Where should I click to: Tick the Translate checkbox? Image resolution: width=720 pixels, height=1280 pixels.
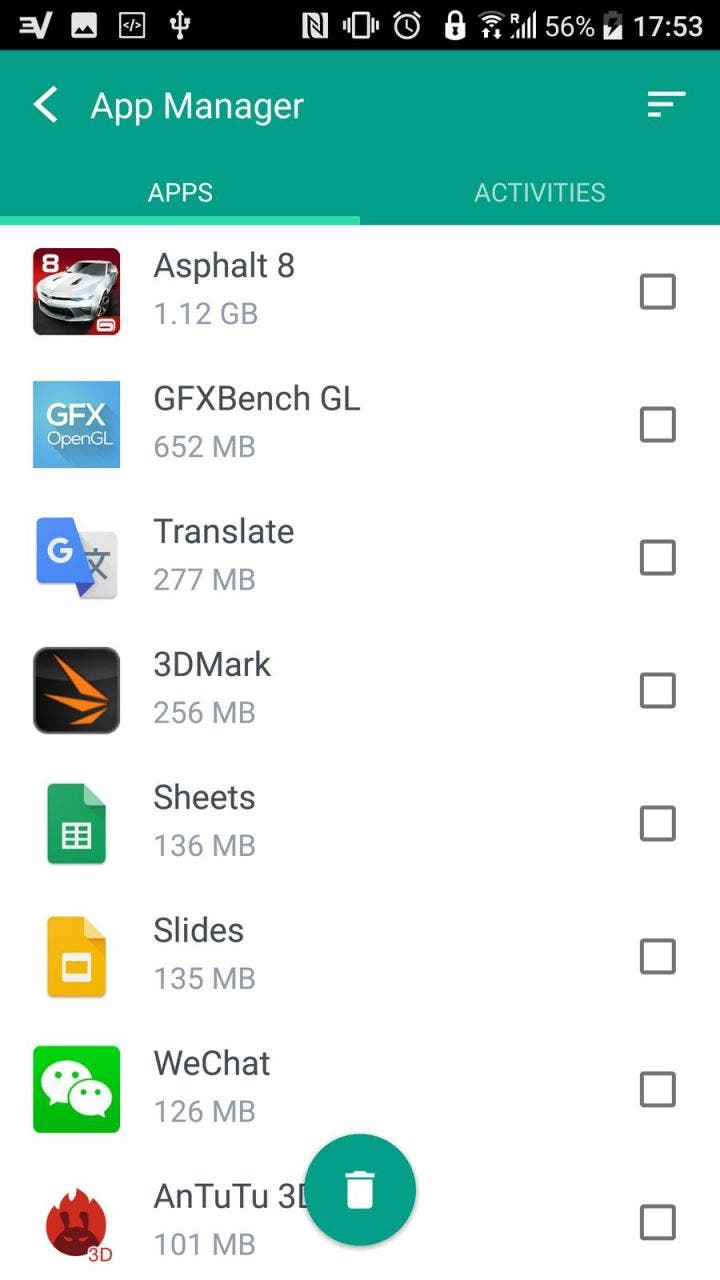658,558
